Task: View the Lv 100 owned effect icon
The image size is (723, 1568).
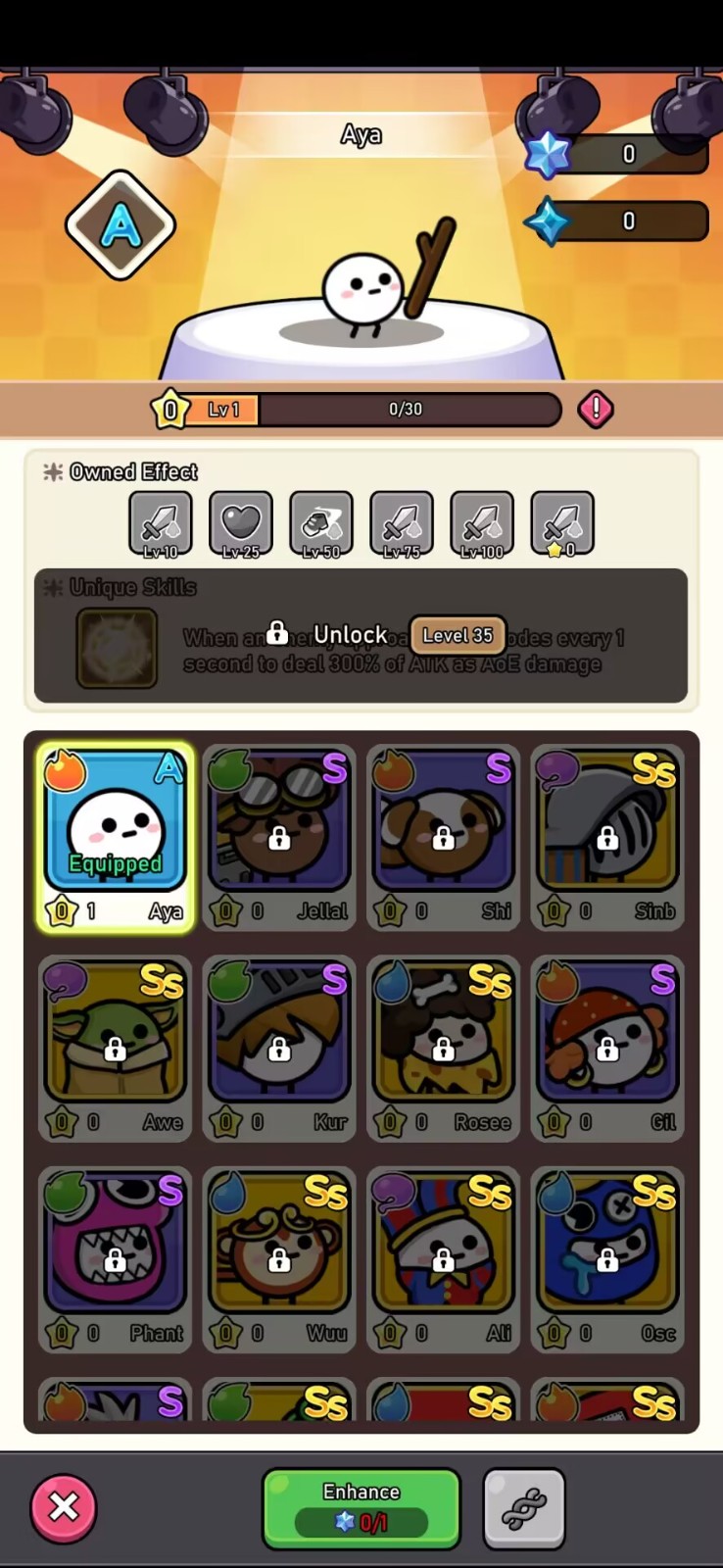Action: (x=482, y=524)
